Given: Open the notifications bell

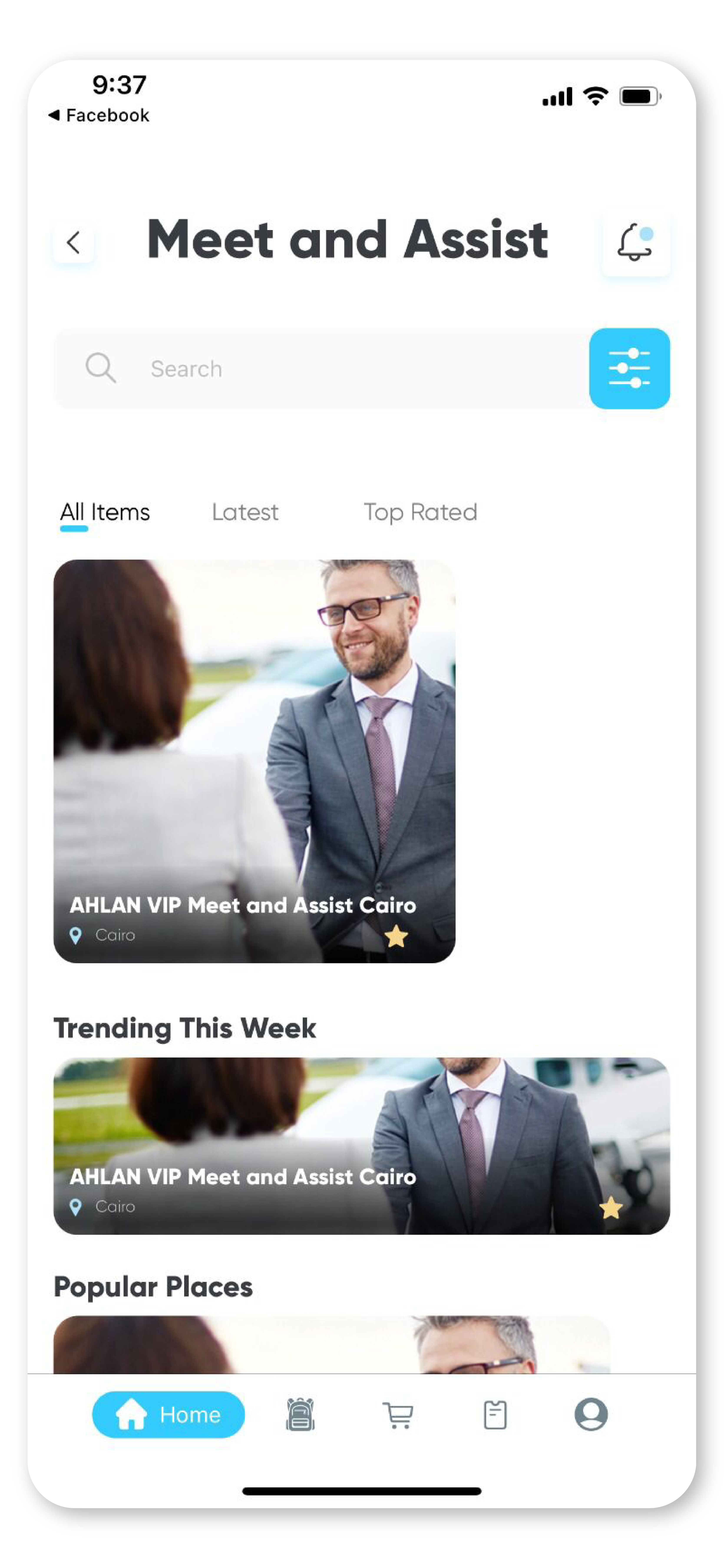Looking at the screenshot, I should tap(635, 243).
